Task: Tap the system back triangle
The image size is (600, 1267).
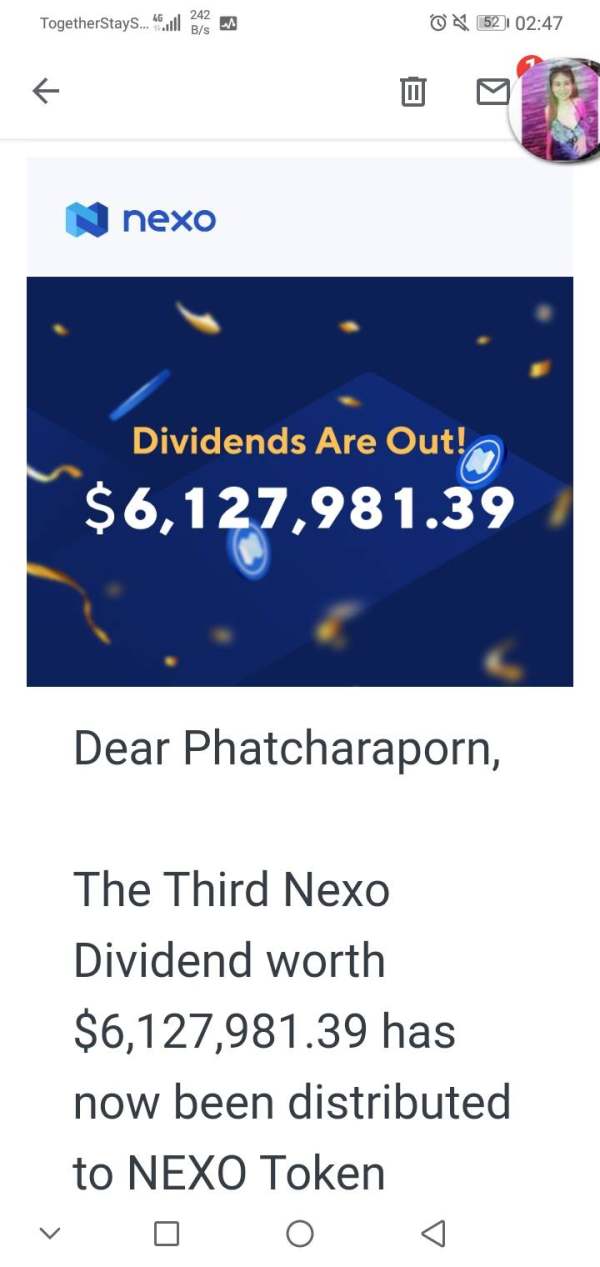Action: click(433, 1233)
